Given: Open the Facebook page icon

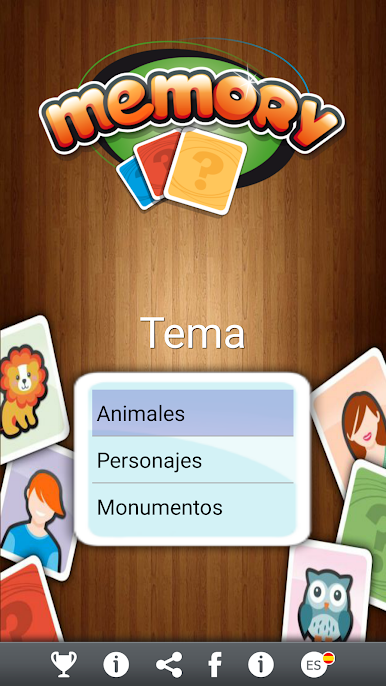Looking at the screenshot, I should tap(215, 665).
